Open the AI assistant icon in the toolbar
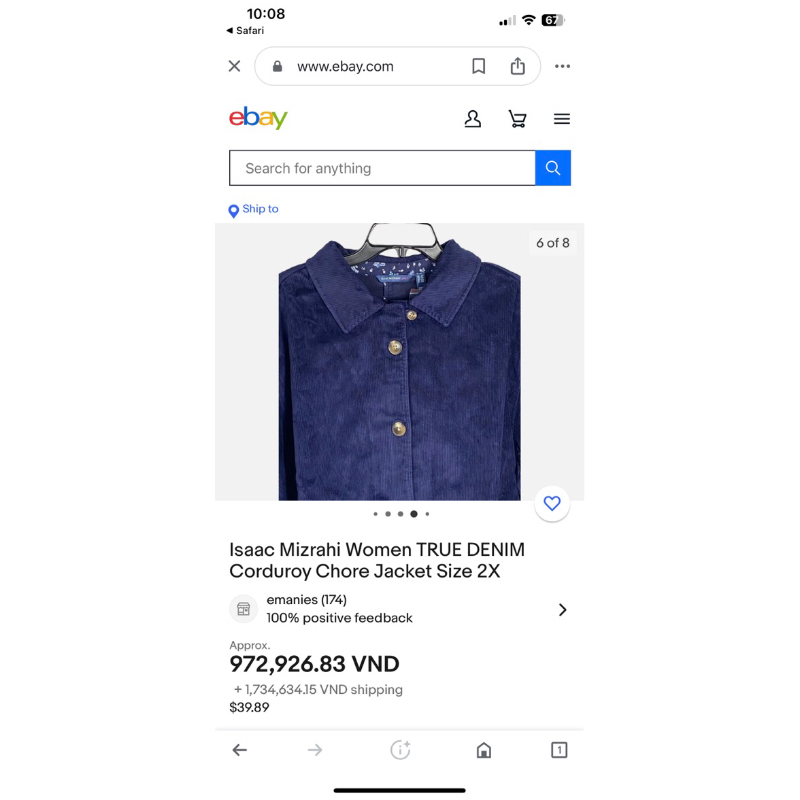 pyautogui.click(x=400, y=750)
